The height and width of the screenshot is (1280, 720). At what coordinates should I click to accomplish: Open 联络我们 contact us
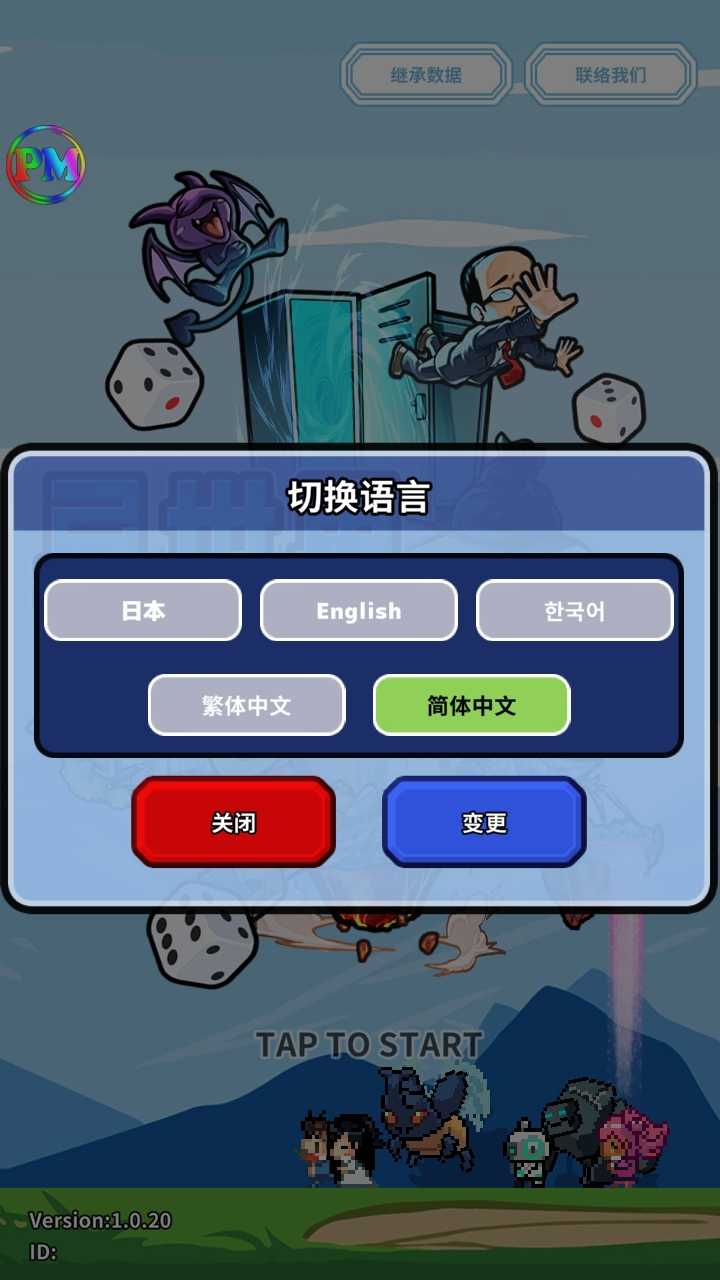pos(611,75)
